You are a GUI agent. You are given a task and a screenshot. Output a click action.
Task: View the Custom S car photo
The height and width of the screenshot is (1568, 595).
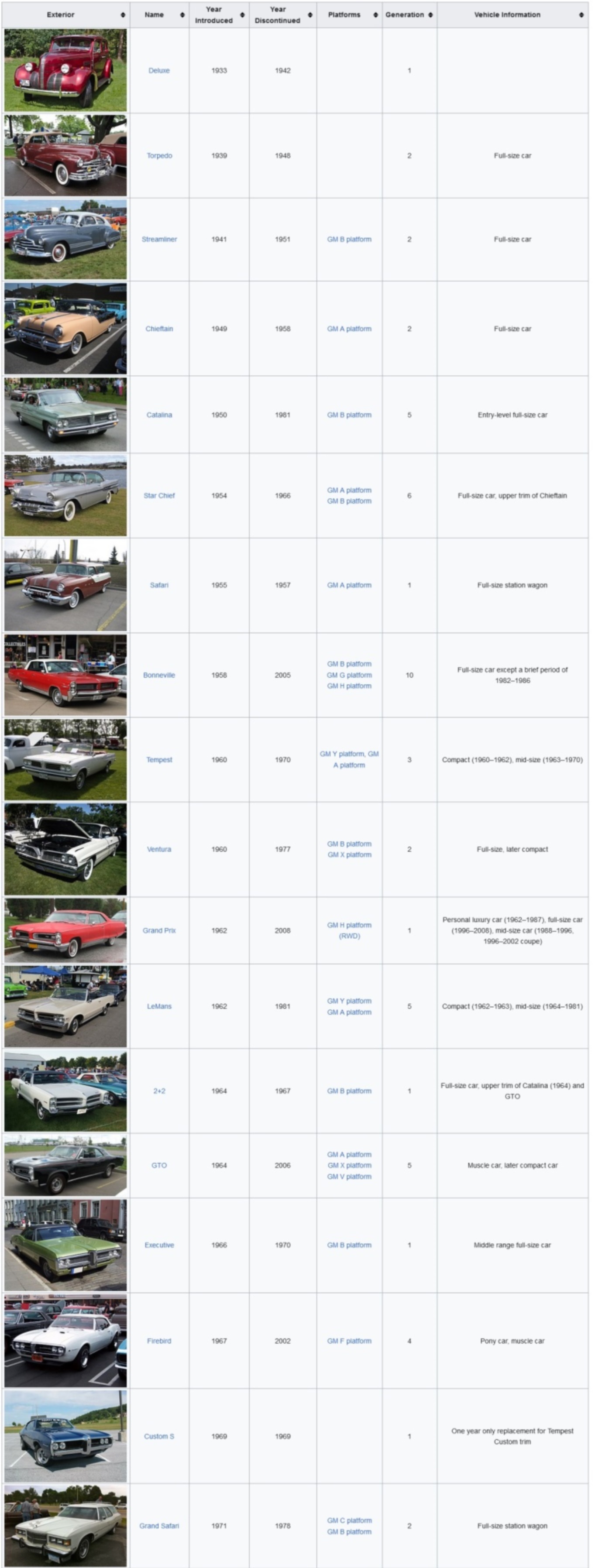click(x=65, y=1436)
